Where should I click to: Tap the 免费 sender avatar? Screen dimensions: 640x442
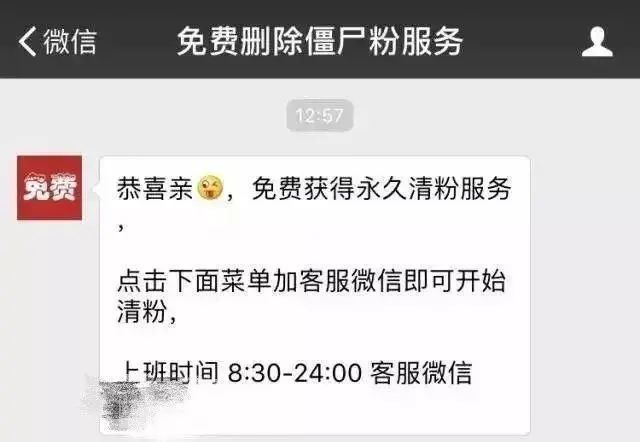click(x=49, y=188)
